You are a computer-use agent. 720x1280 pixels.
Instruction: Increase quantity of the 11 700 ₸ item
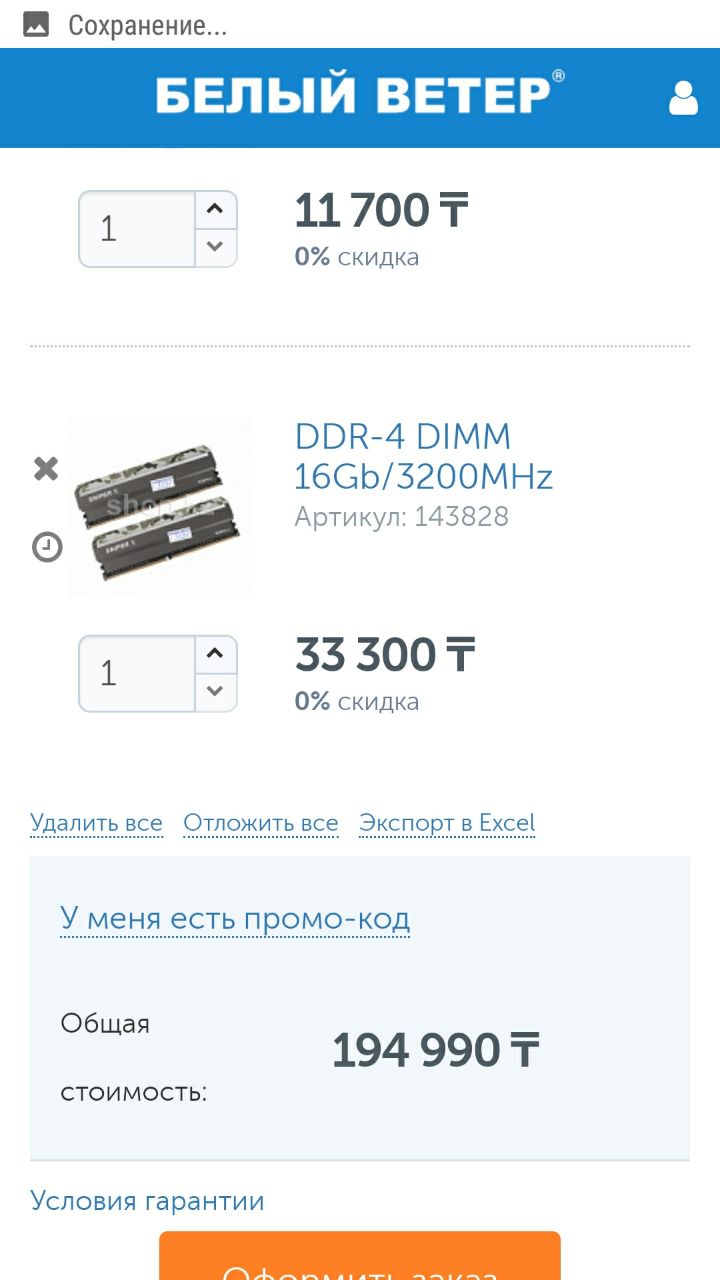point(215,210)
